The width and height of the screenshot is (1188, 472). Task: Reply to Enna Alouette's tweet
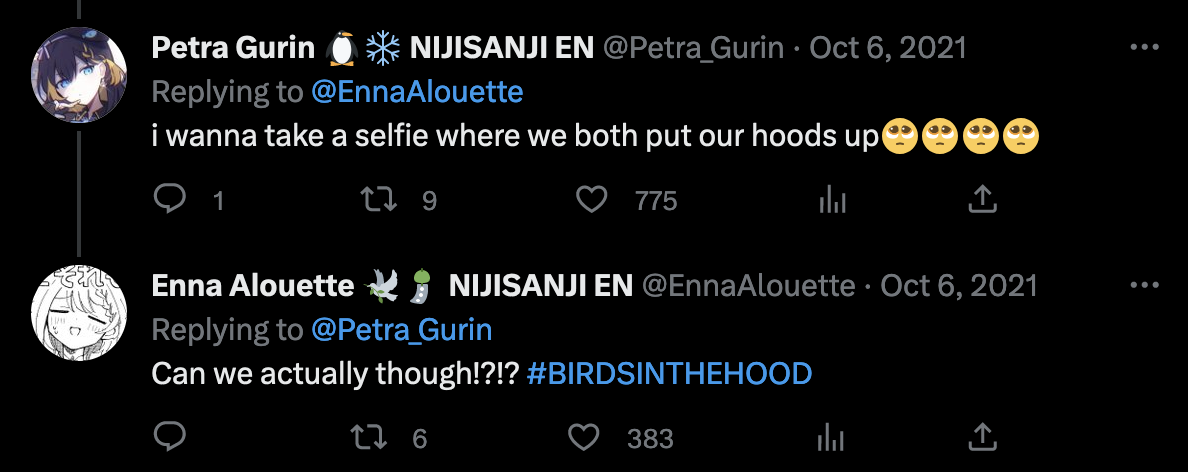tap(170, 437)
